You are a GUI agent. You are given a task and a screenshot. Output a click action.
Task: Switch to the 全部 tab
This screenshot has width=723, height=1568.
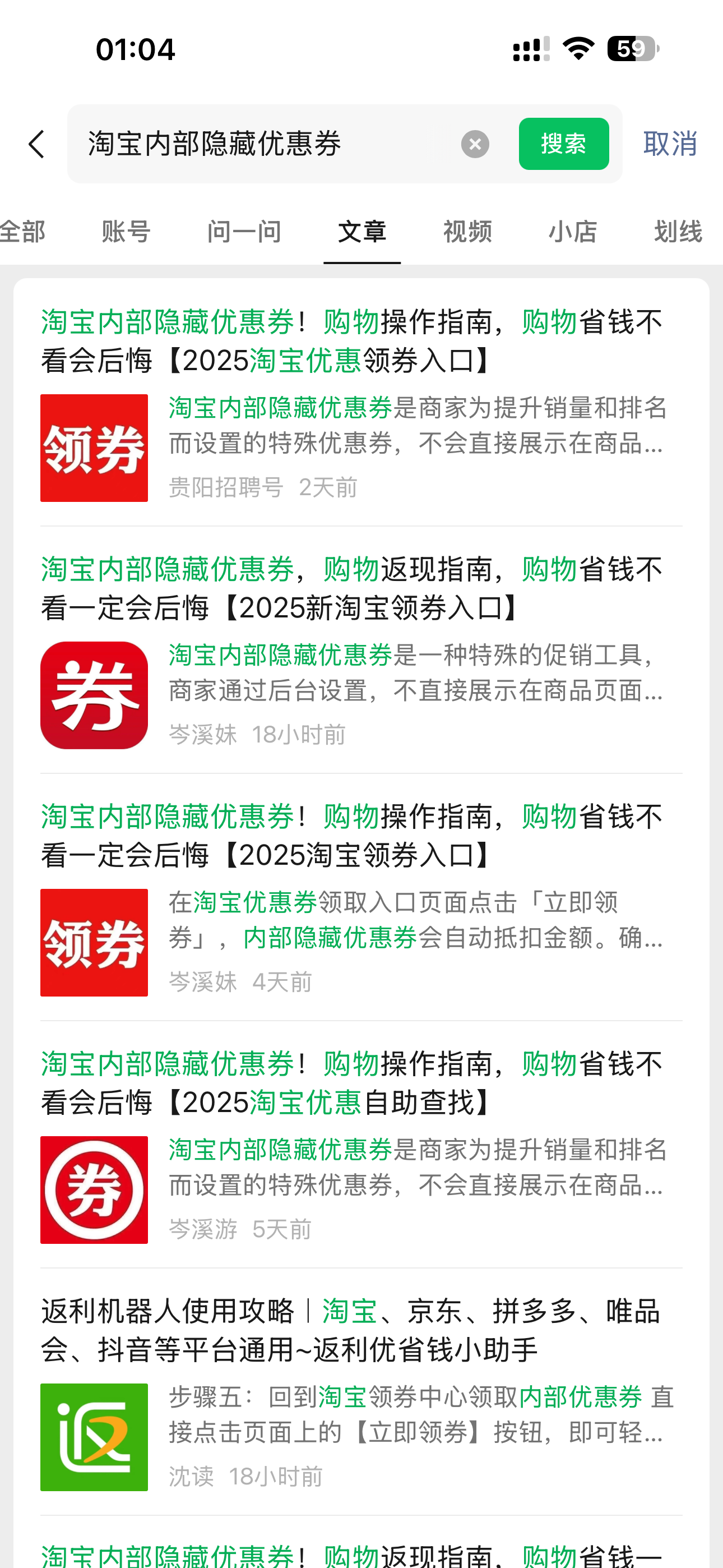[23, 232]
